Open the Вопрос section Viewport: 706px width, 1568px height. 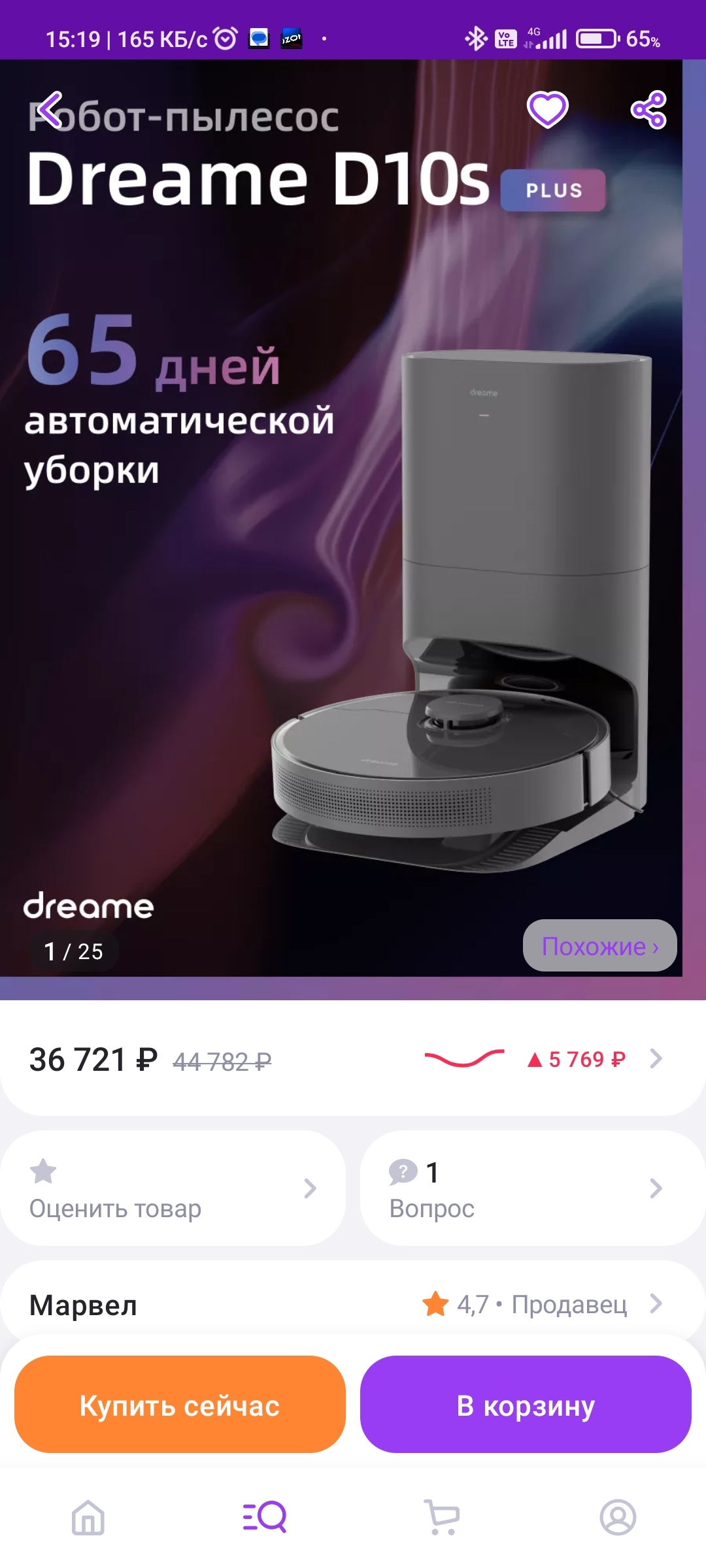click(x=532, y=1188)
